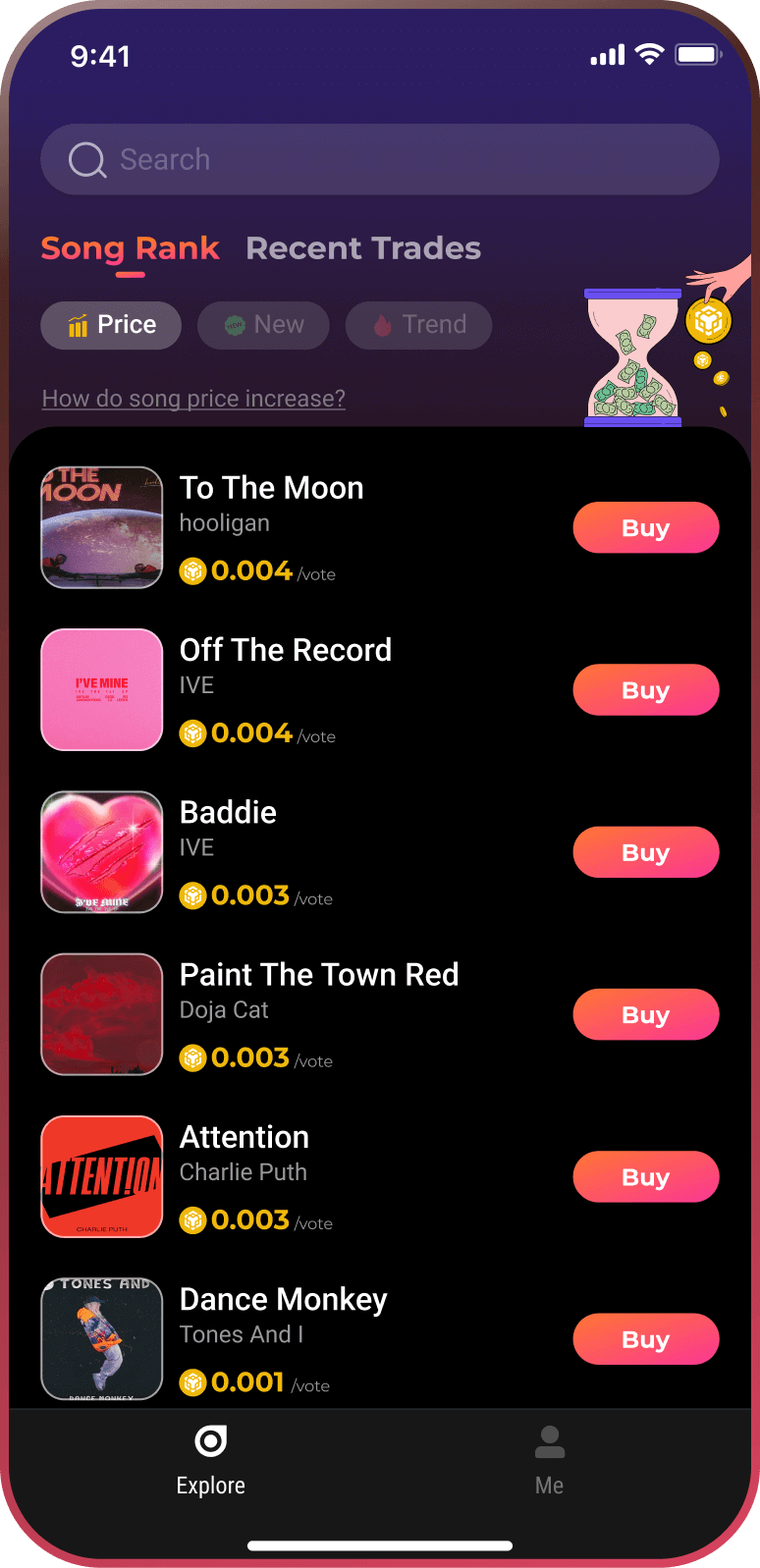Buy votes for To The Moon
Screen dimensions: 760x1568
645,528
